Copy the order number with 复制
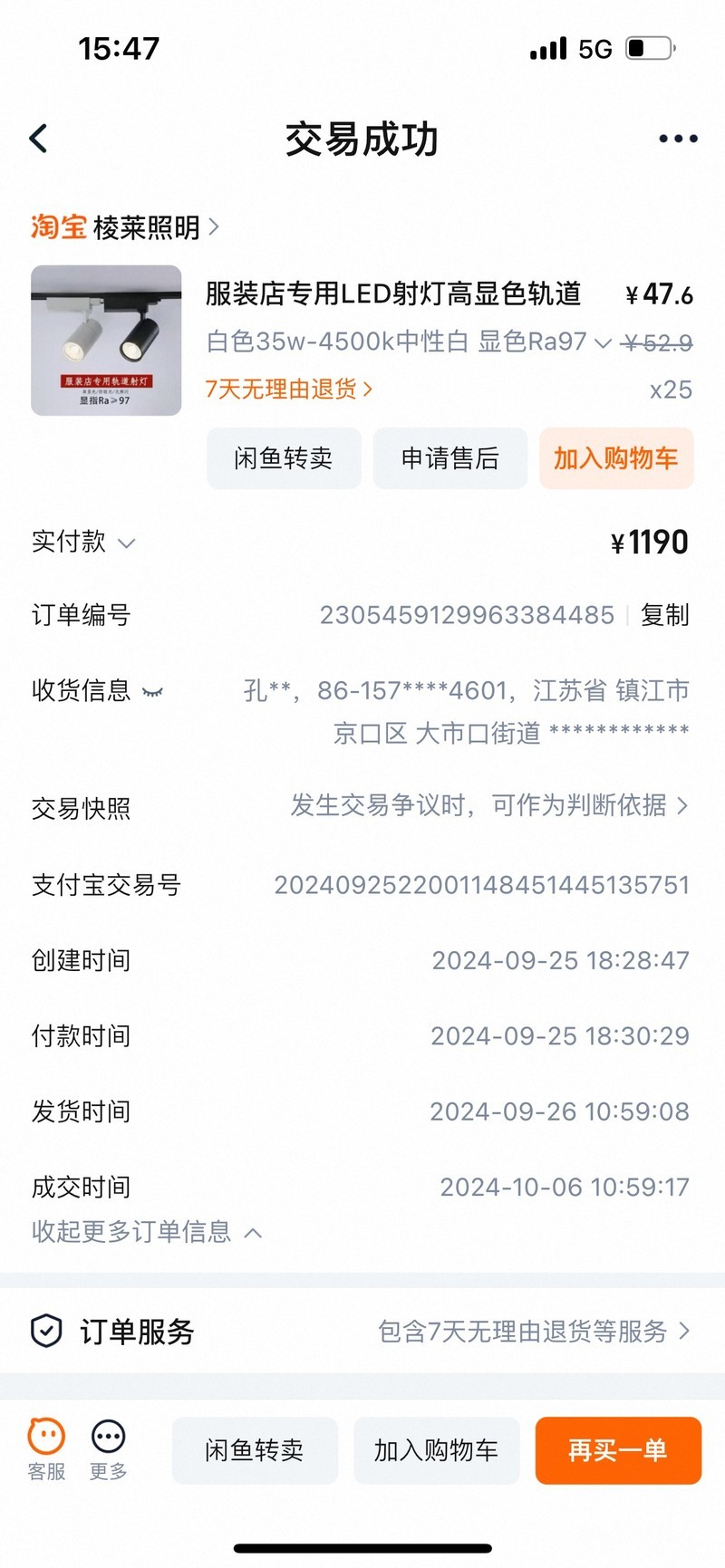The height and width of the screenshot is (1568, 725). click(x=664, y=615)
